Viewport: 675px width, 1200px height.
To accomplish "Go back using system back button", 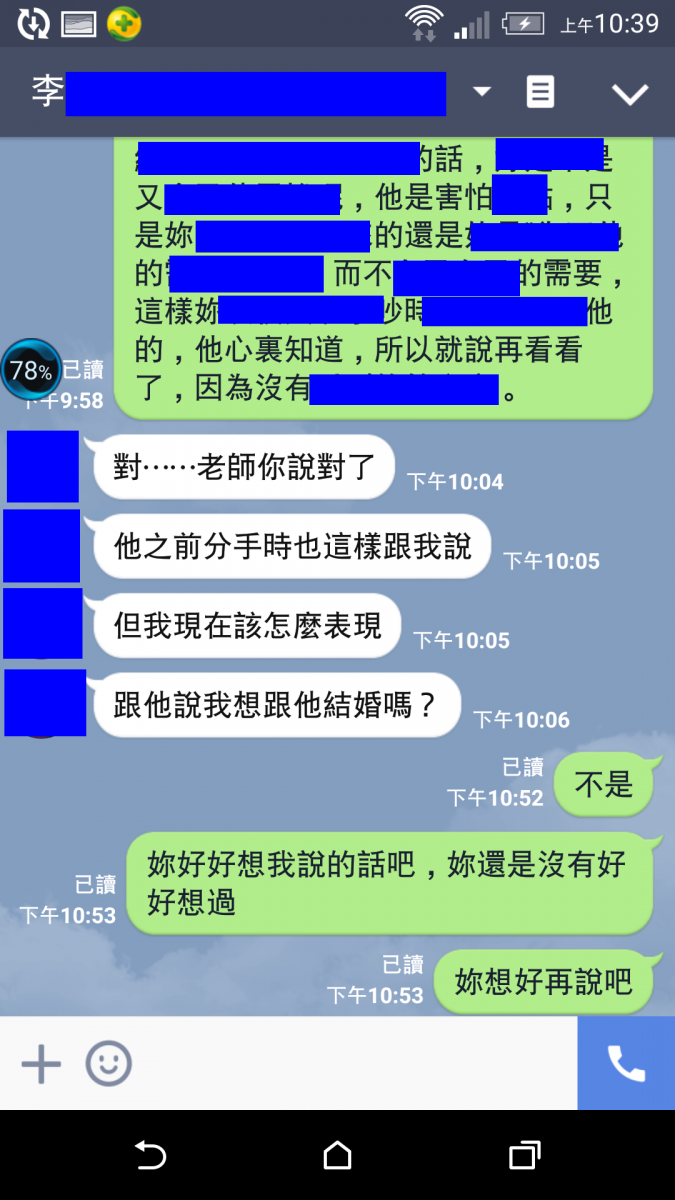I will coord(150,1156).
